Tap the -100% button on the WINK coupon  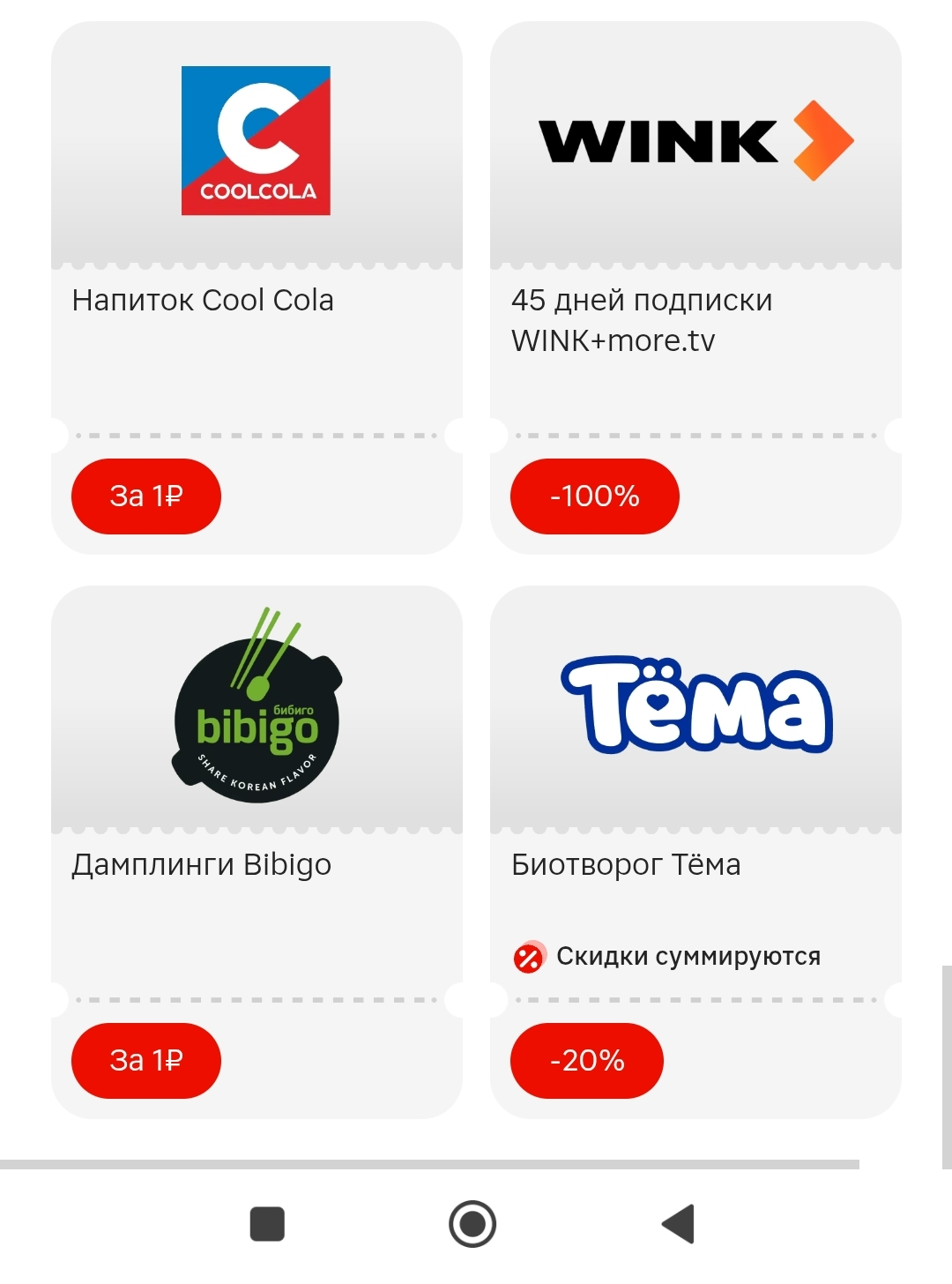594,496
